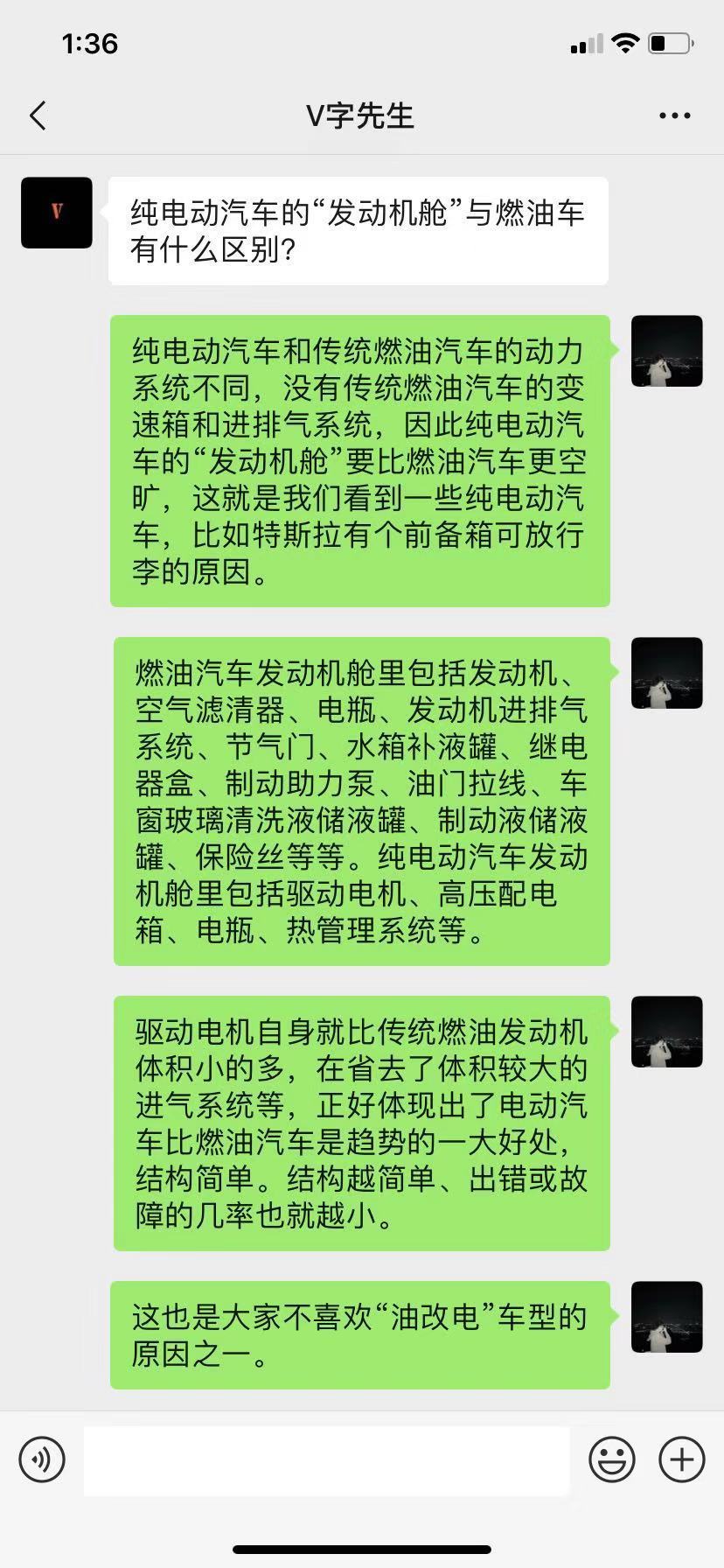Go back from V字先生 chat
The width and height of the screenshot is (724, 1568).
point(38,115)
